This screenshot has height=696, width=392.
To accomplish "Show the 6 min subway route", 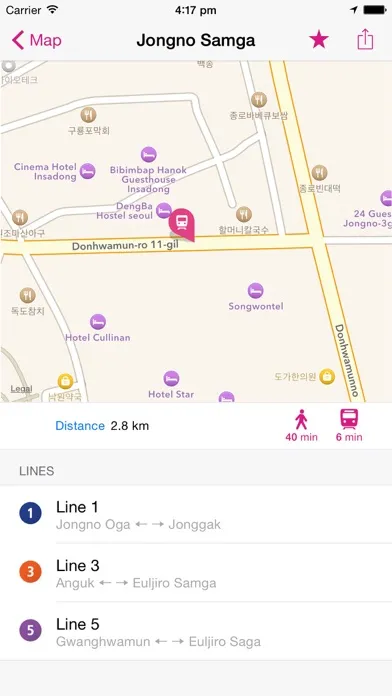I will 349,425.
